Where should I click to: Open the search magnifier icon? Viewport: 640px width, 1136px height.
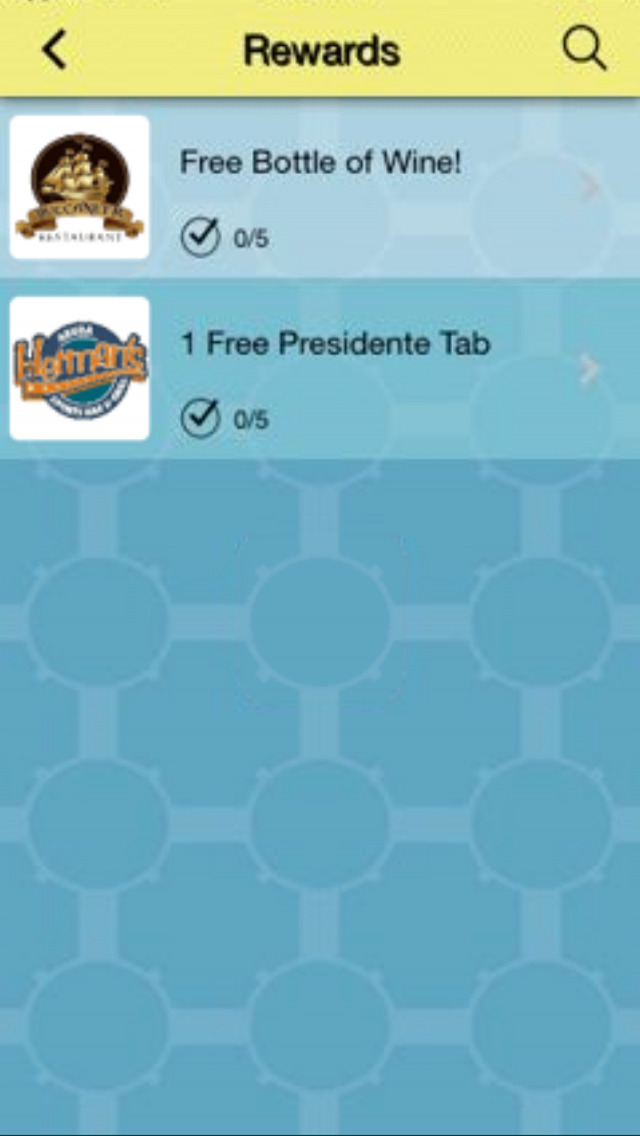pyautogui.click(x=584, y=49)
